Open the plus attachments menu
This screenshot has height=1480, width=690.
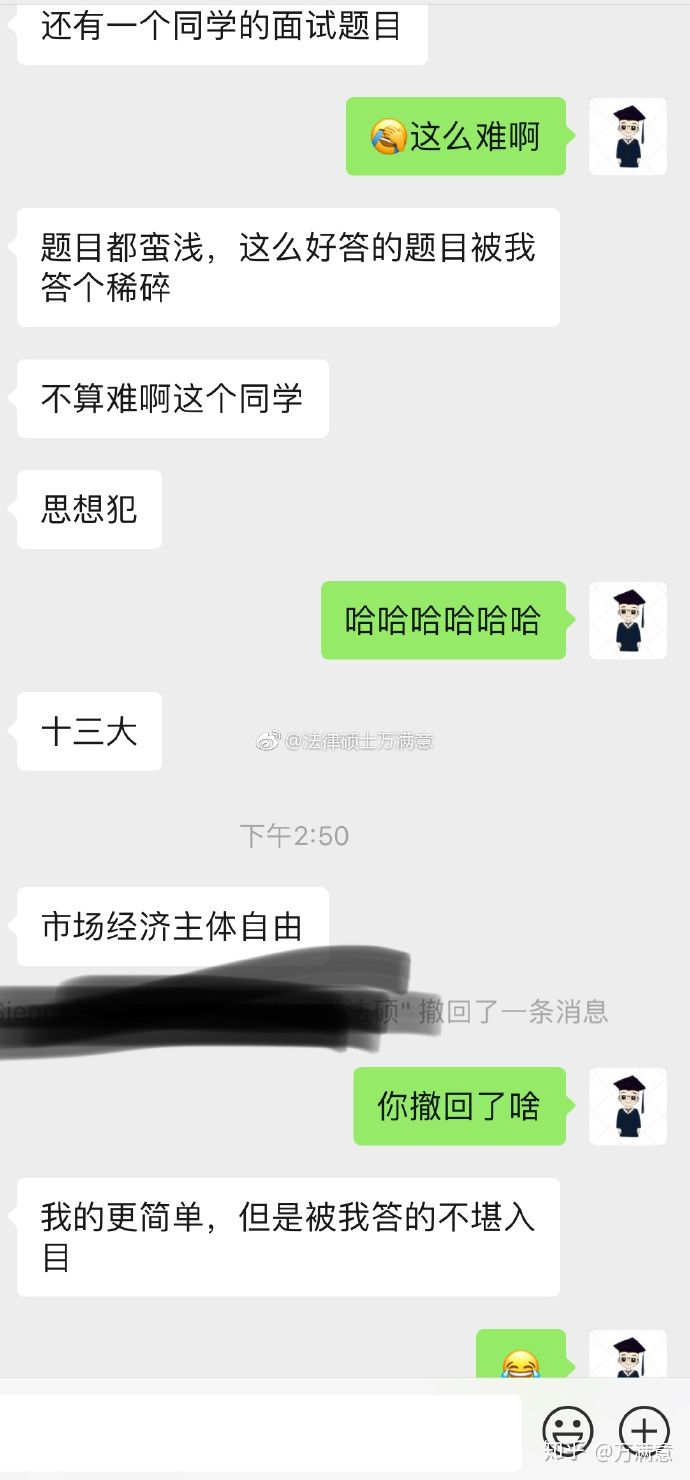[x=644, y=1432]
